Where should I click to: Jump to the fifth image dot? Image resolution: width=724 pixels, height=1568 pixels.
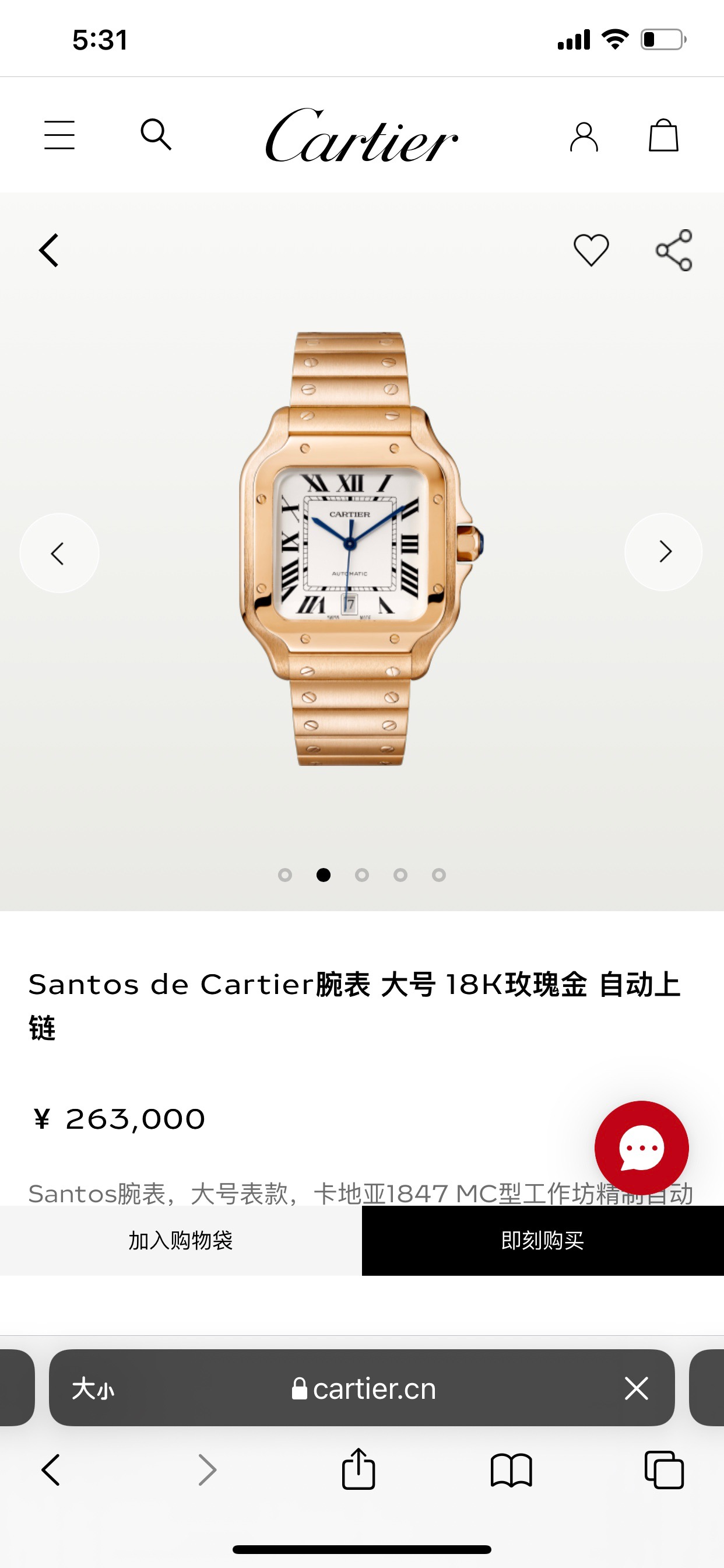439,874
